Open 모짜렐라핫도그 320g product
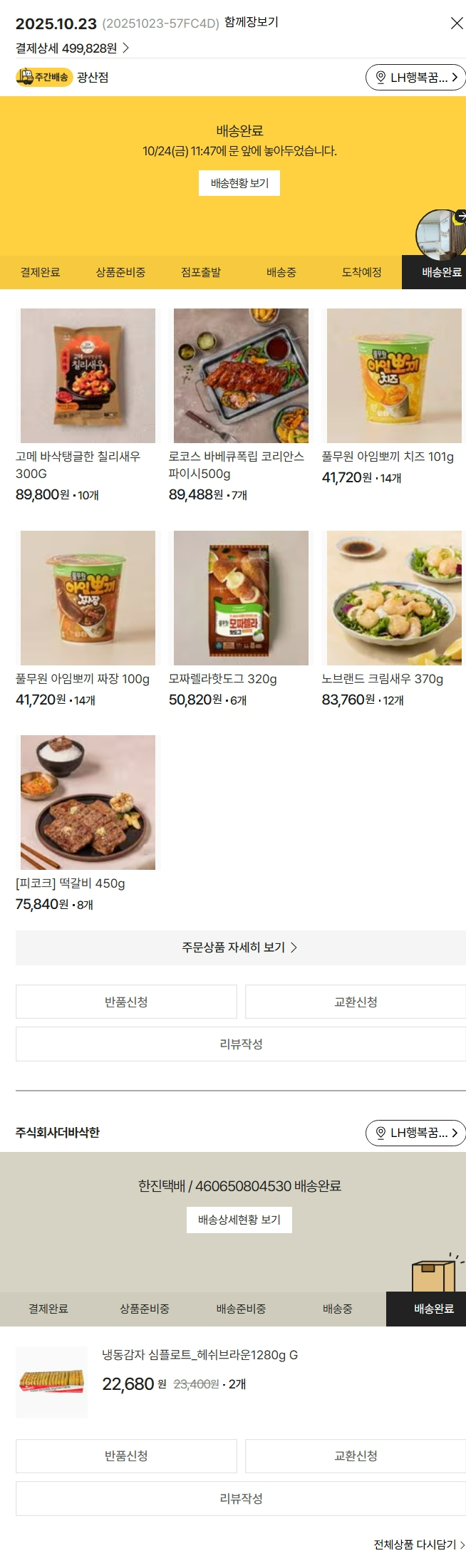Screen dimensions: 466x1568 coord(241,598)
